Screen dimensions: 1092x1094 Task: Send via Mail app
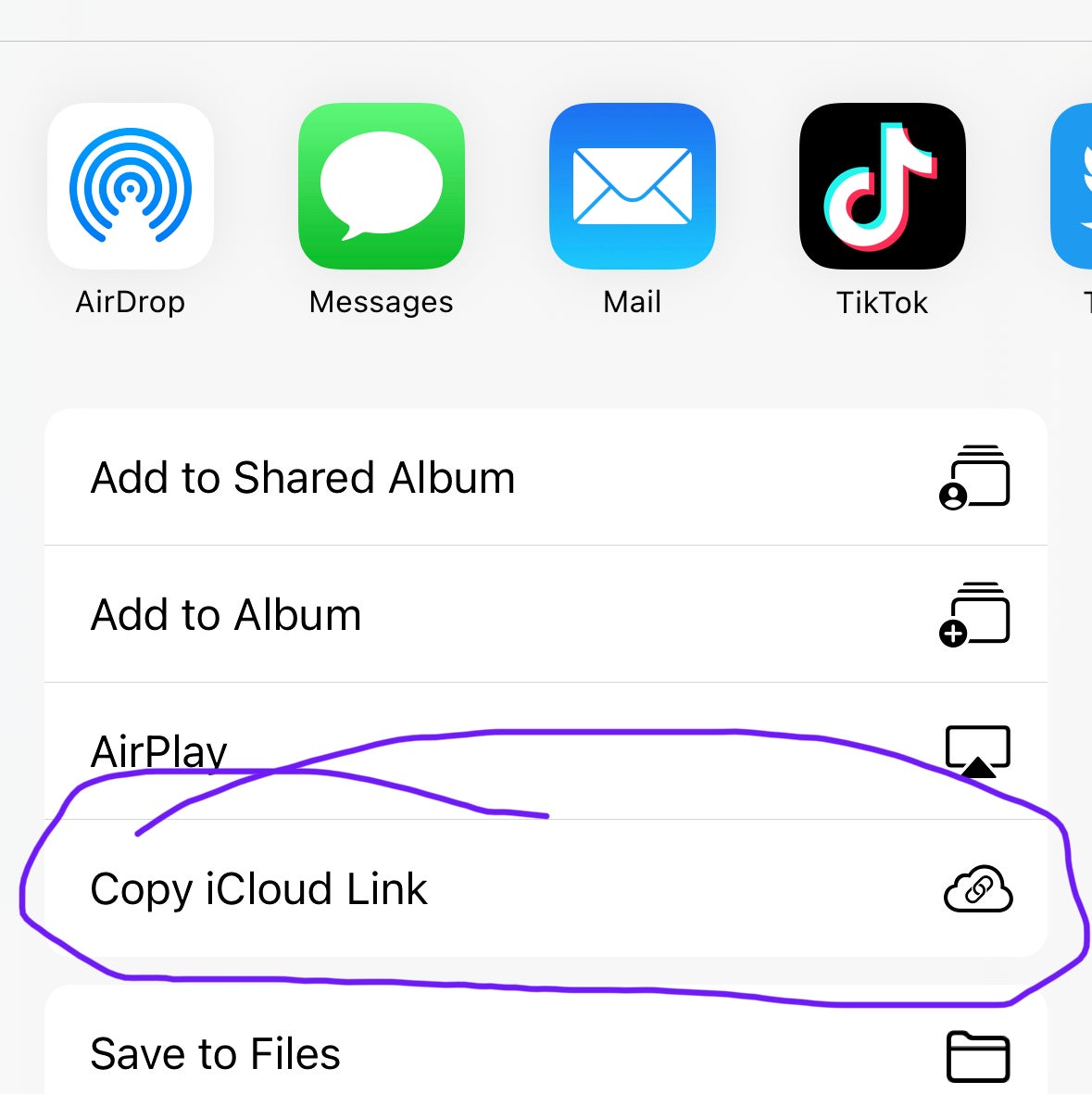(632, 186)
